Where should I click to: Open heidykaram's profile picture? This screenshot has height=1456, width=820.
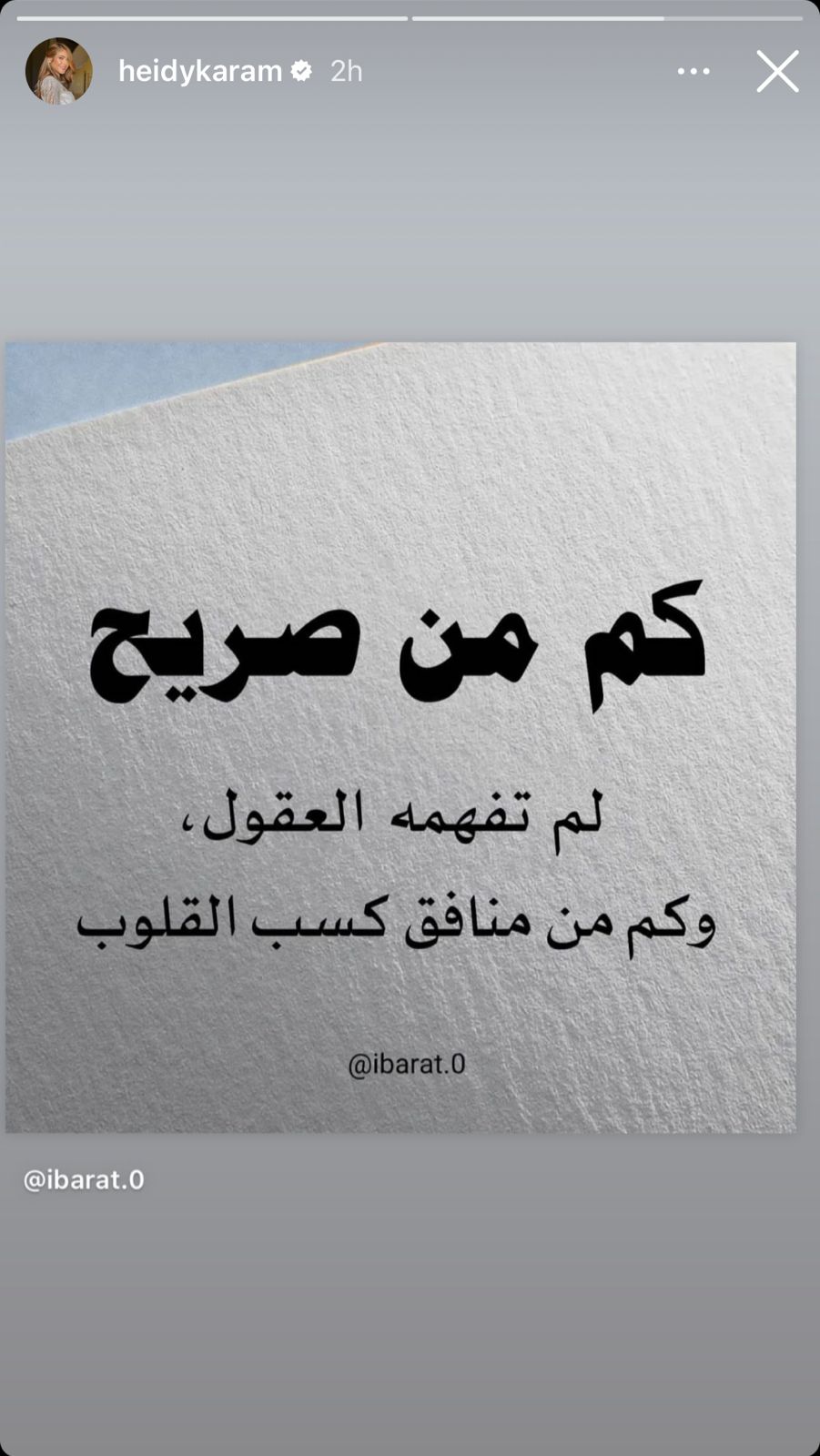59,71
